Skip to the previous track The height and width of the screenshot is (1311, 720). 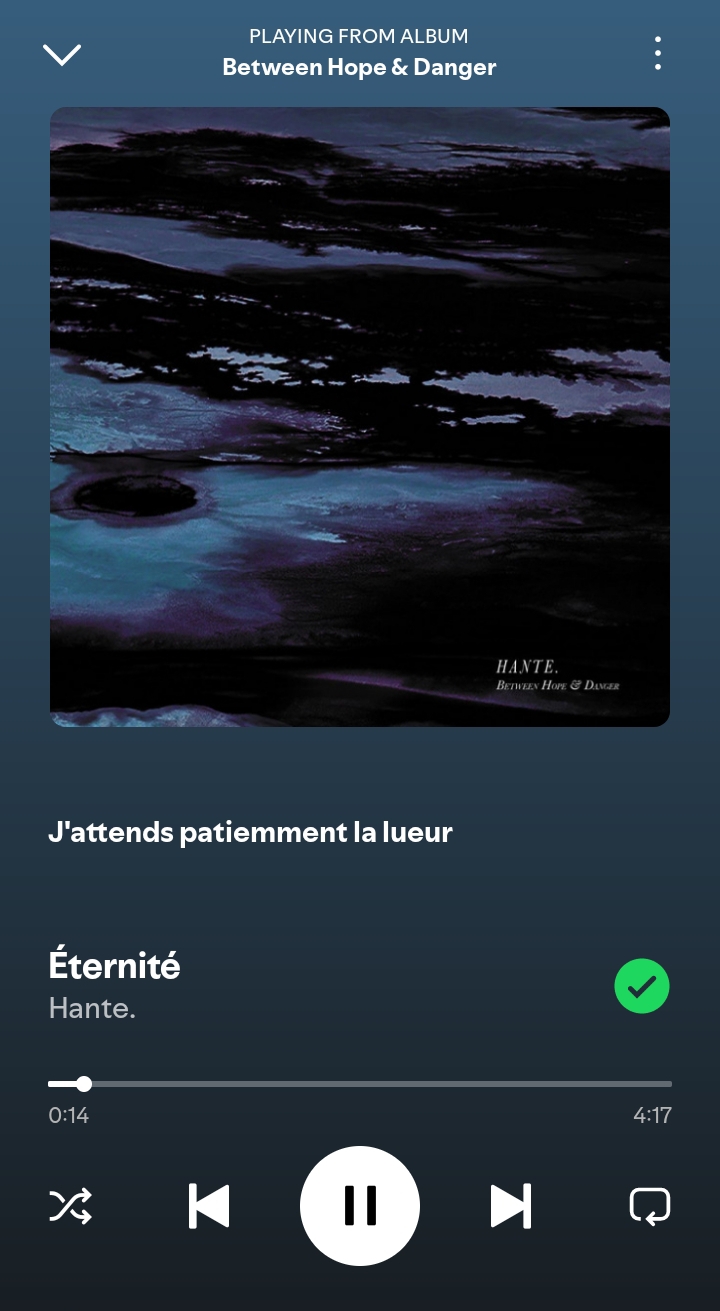click(209, 1206)
